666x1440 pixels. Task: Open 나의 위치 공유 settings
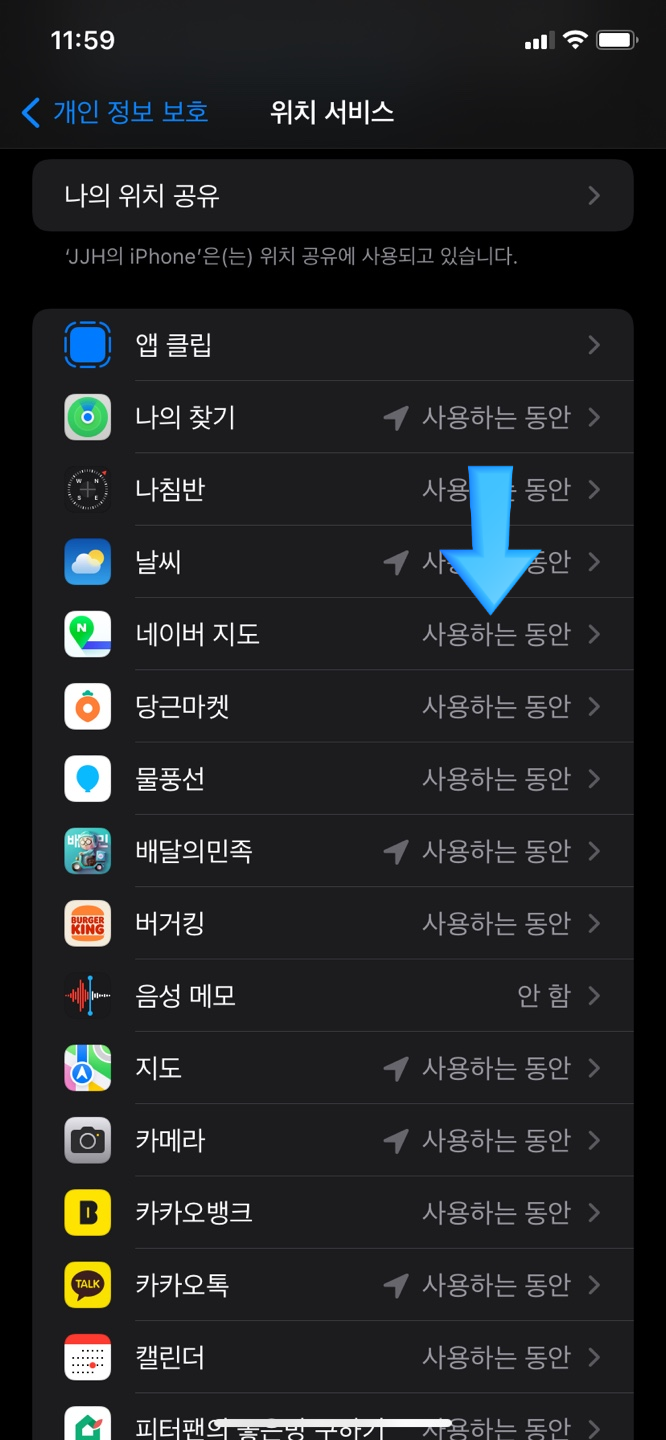click(333, 195)
